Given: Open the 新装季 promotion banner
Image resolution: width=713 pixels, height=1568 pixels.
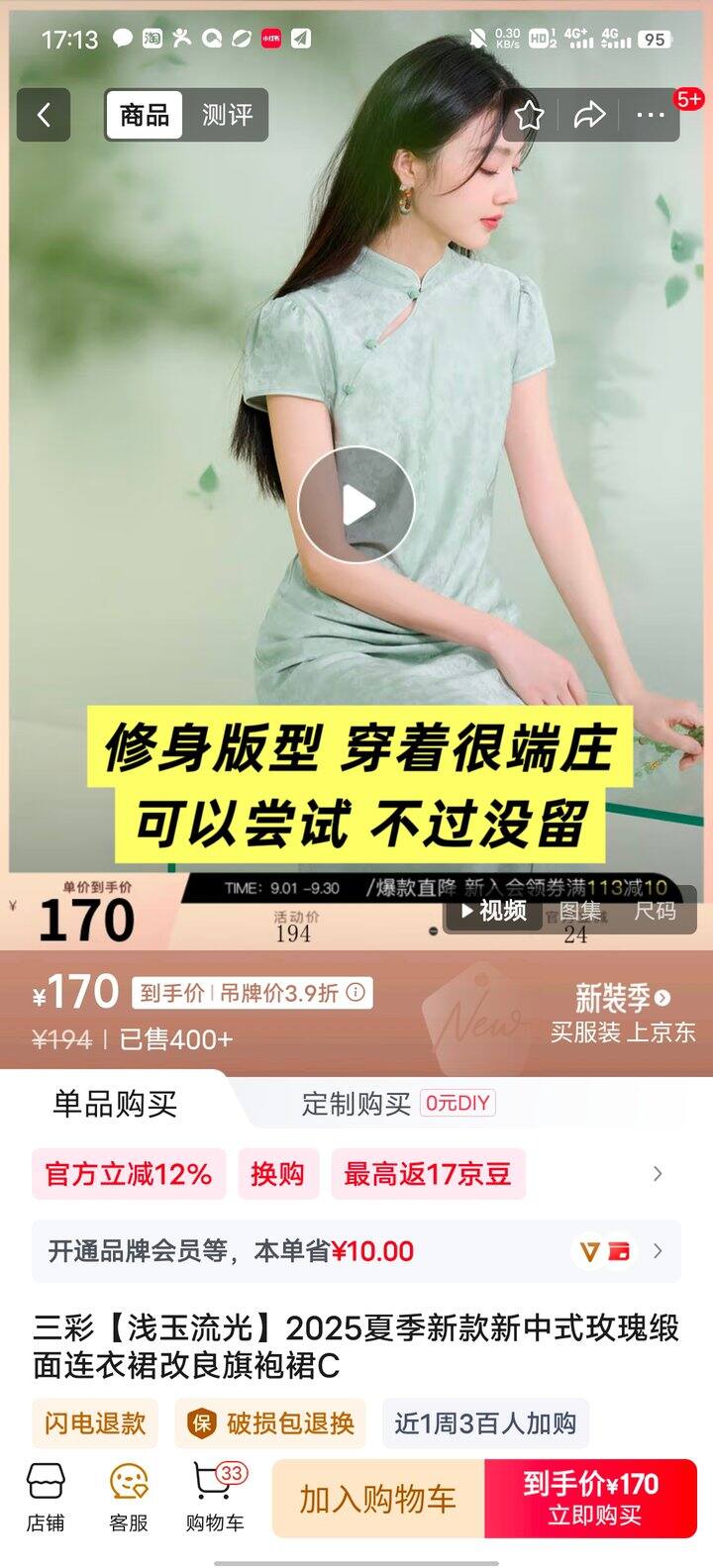Looking at the screenshot, I should [x=623, y=1014].
